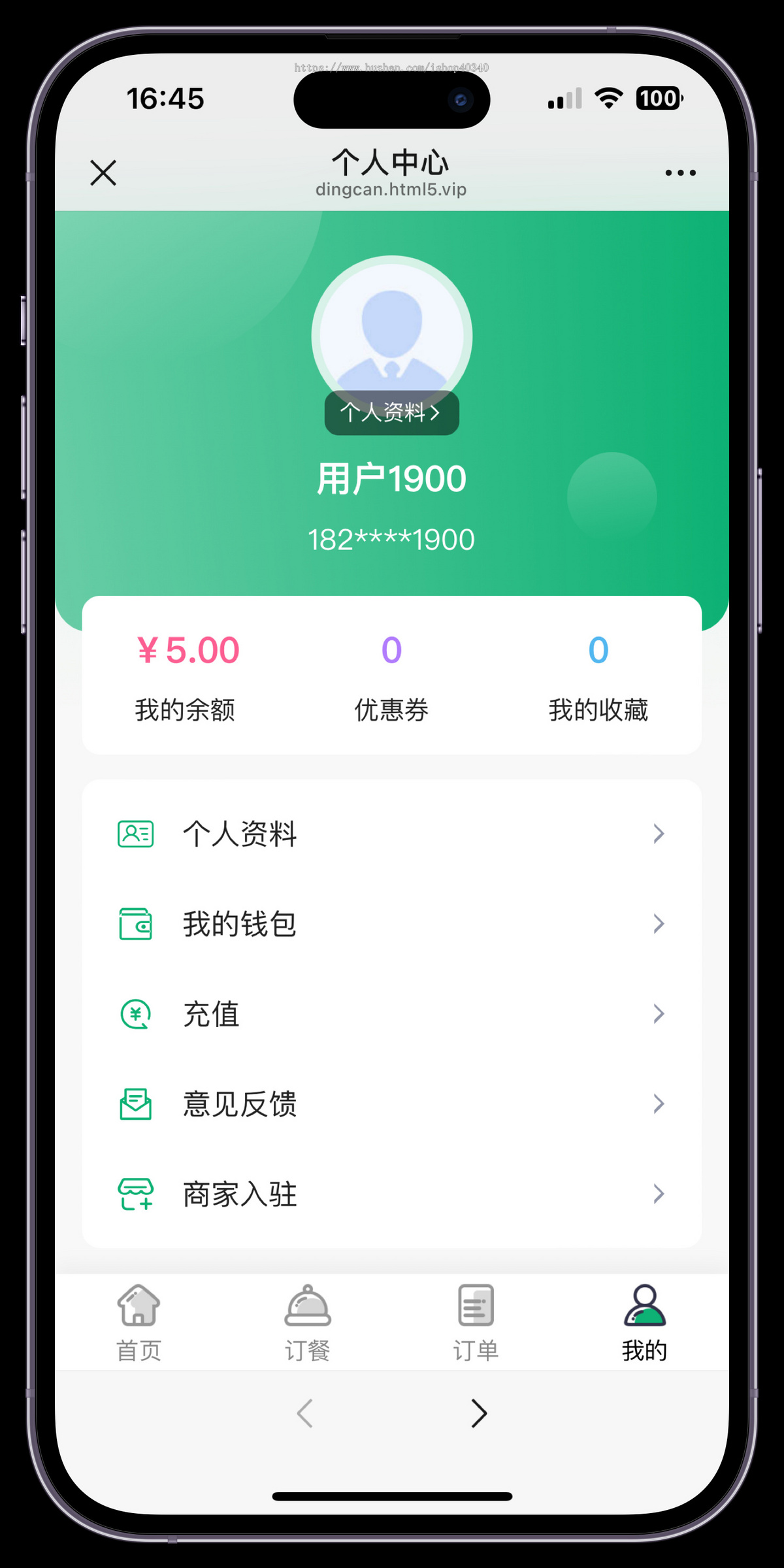Open 我的余额 balance of ¥5.00
The image size is (784, 1568).
(x=186, y=676)
